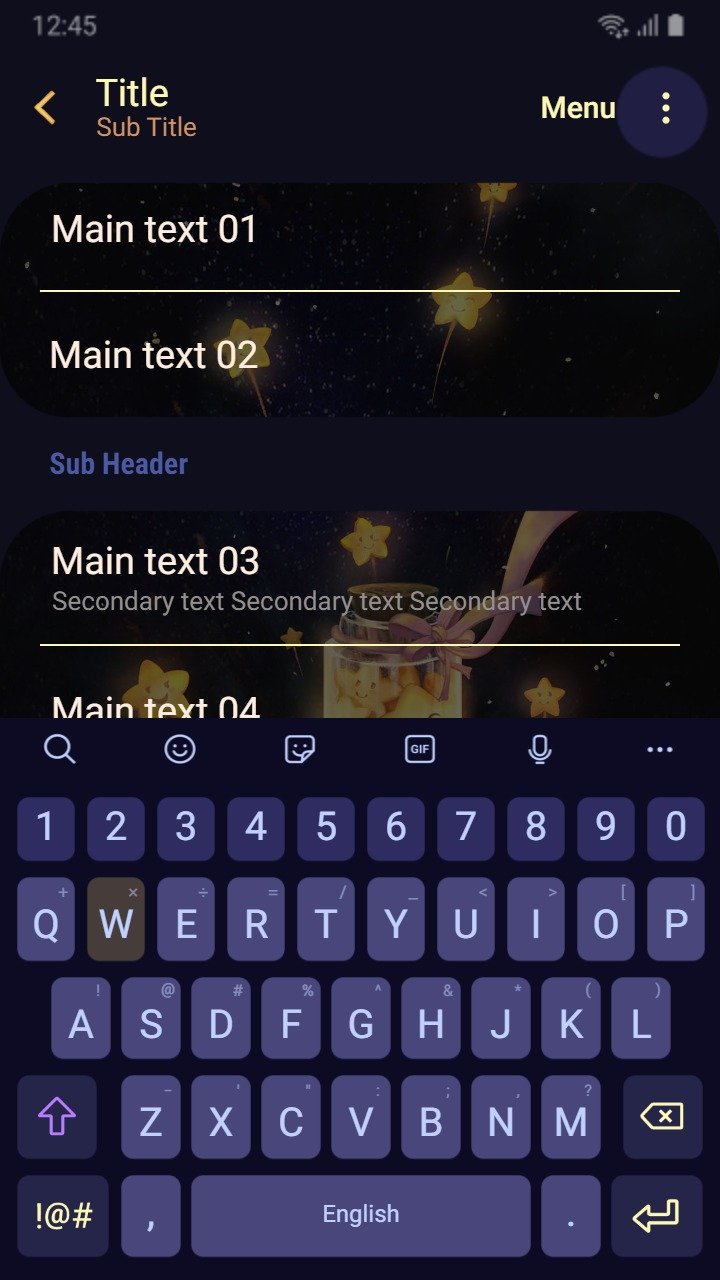Open the sticker panel on keyboard
The height and width of the screenshot is (1280, 720).
300,748
